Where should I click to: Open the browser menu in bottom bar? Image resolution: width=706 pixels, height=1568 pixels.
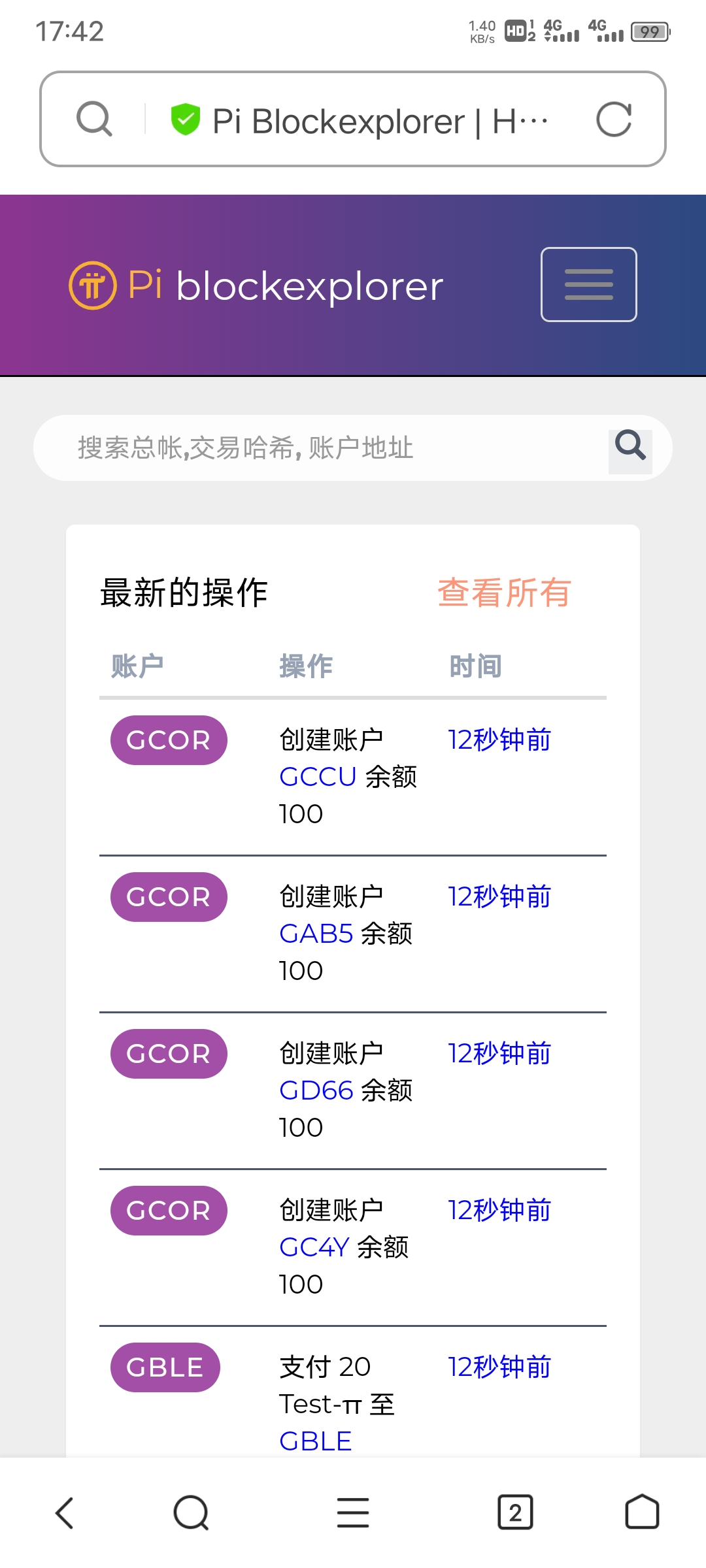click(x=353, y=1512)
